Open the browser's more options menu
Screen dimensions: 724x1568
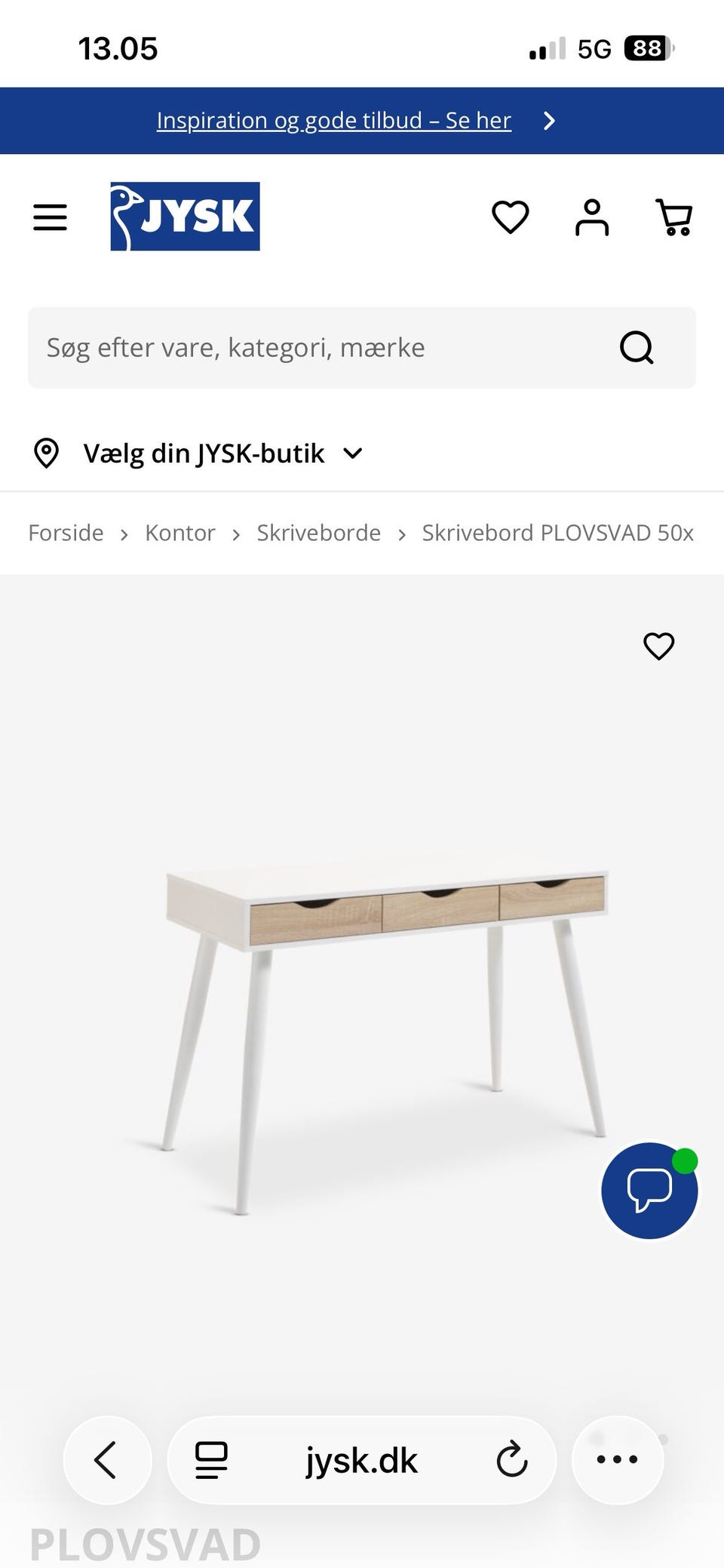[x=618, y=1459]
